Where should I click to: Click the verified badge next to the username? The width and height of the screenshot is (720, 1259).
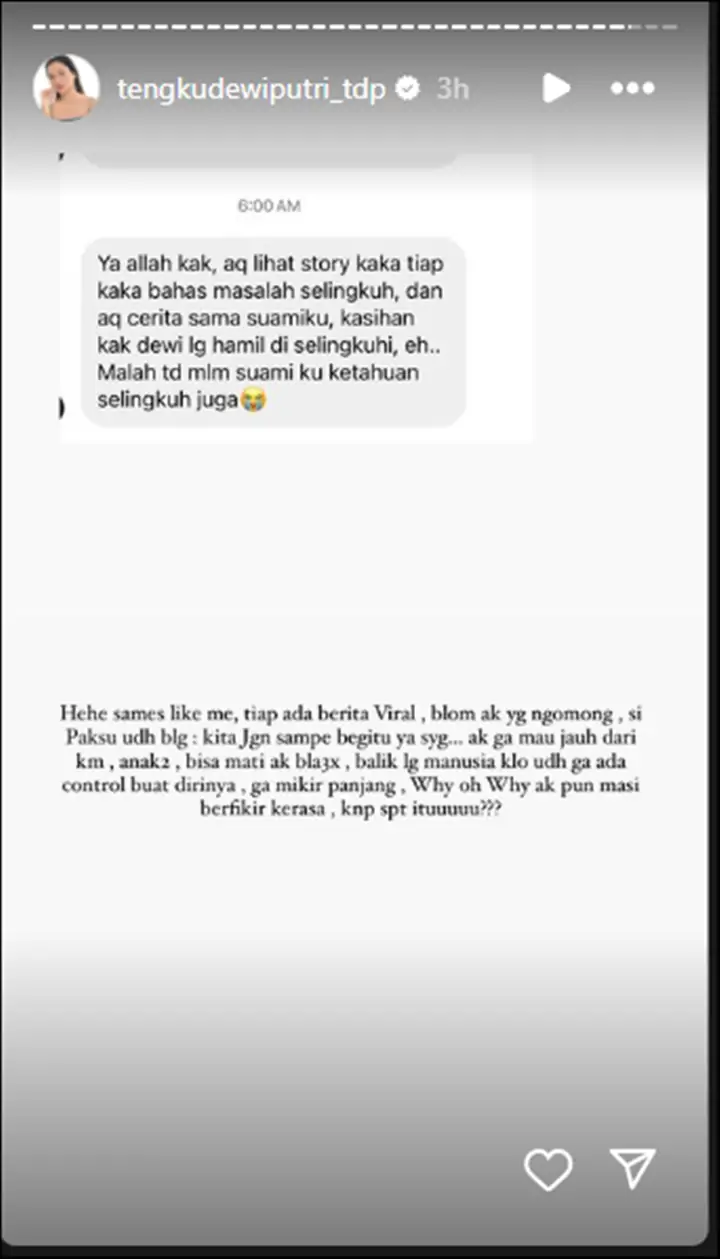(407, 88)
